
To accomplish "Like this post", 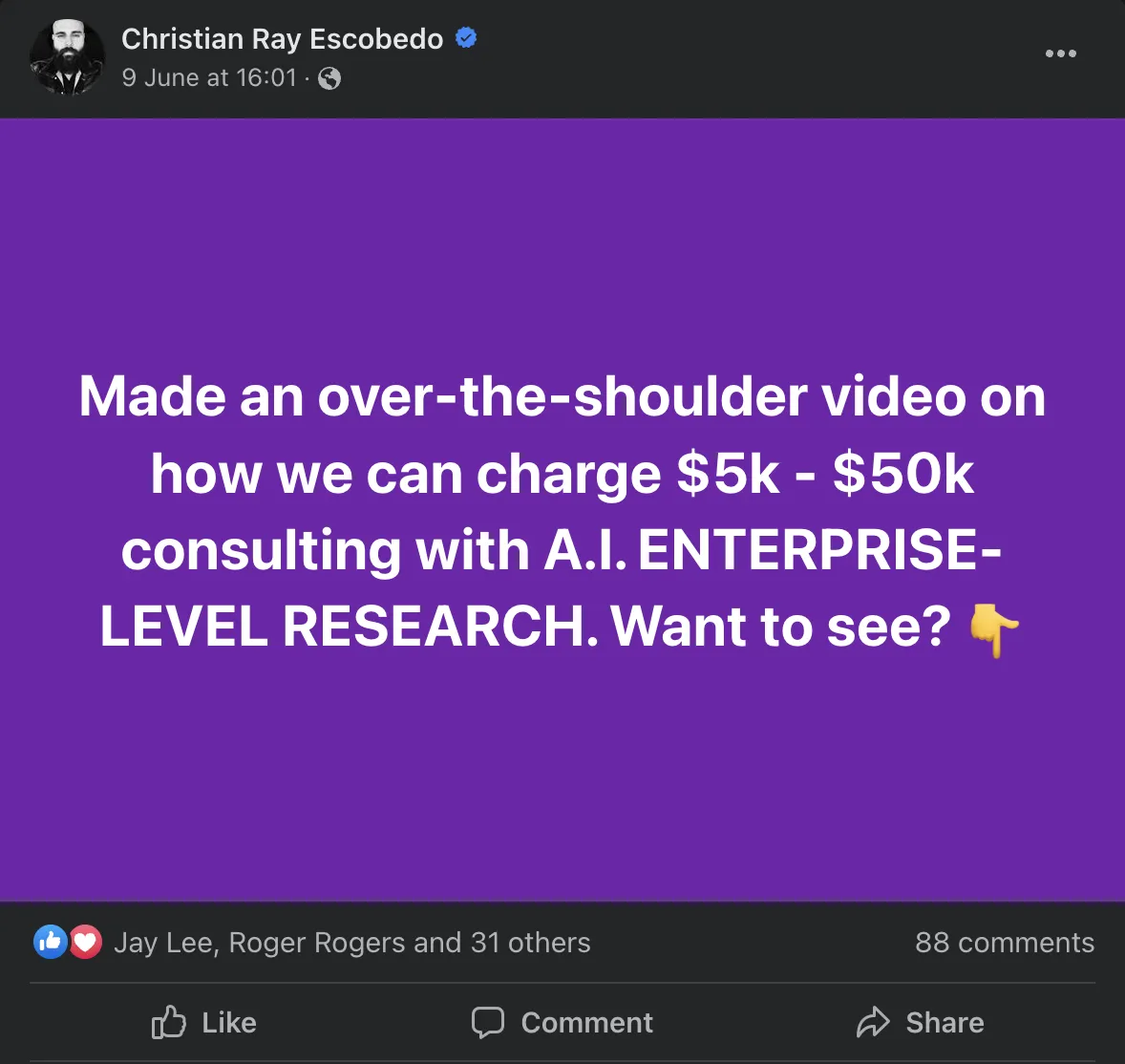I will [x=204, y=1022].
